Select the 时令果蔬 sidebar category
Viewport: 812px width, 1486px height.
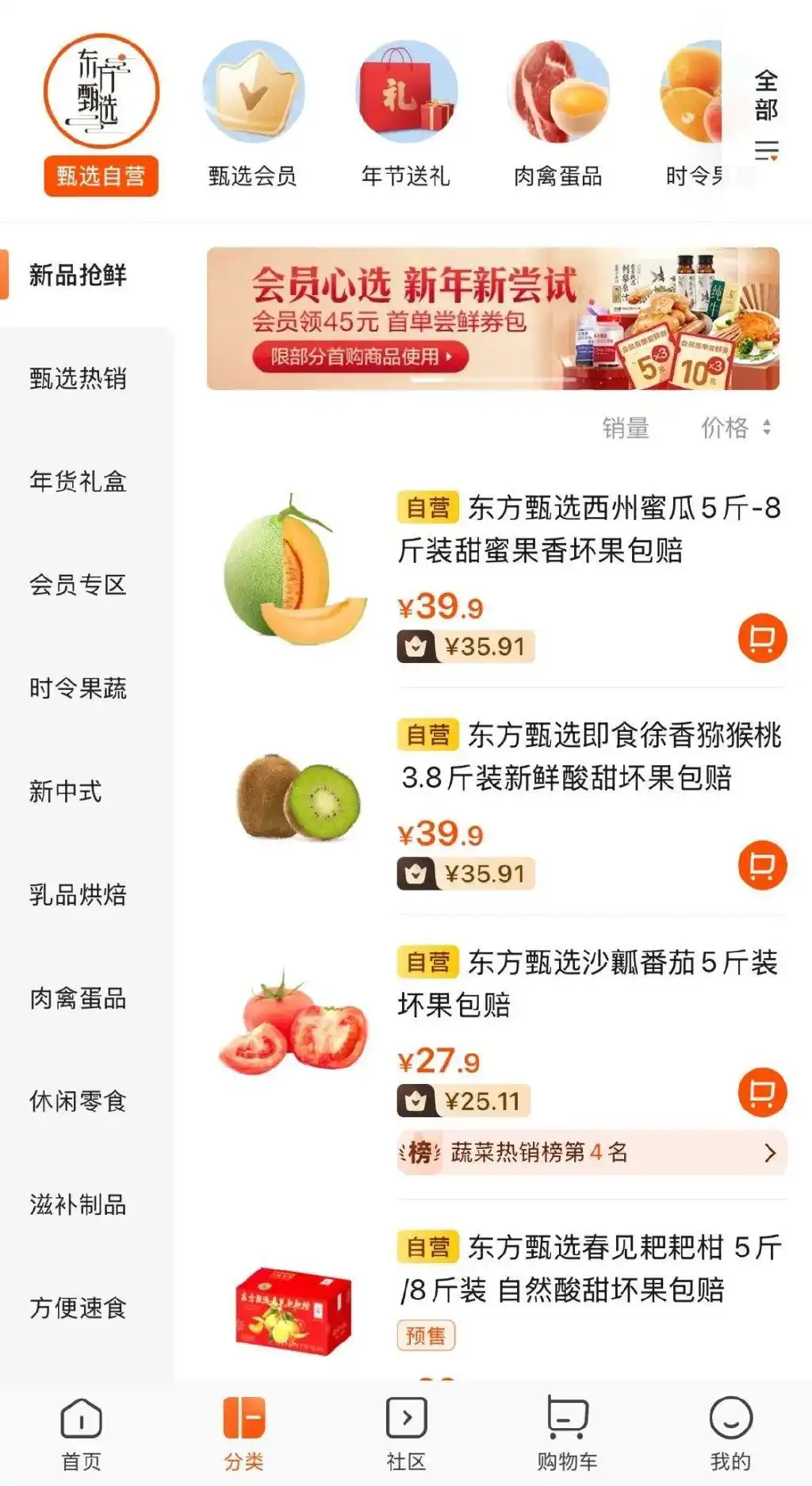tap(77, 690)
